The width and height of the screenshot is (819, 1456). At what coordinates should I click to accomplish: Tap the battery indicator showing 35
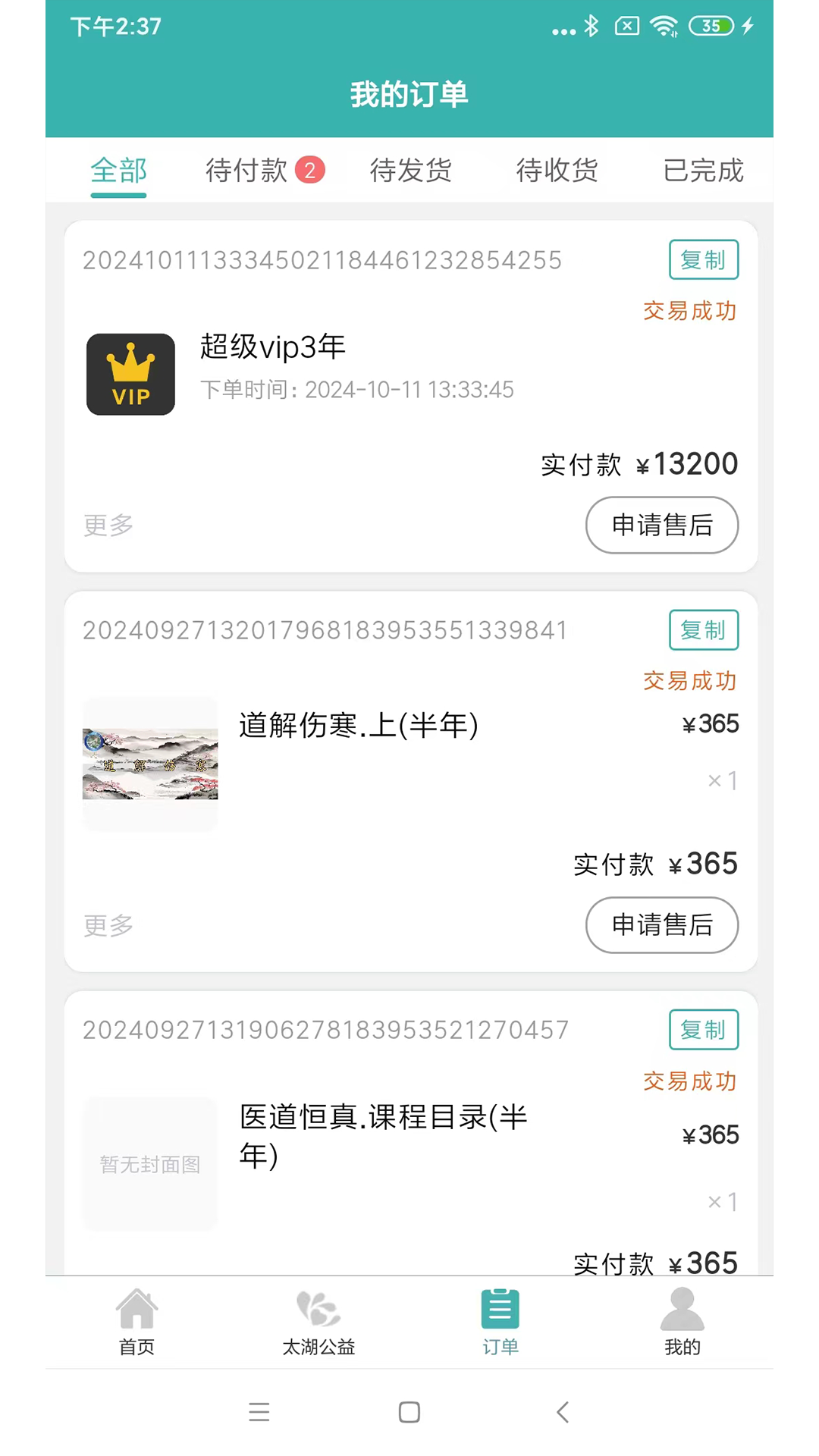[x=711, y=26]
